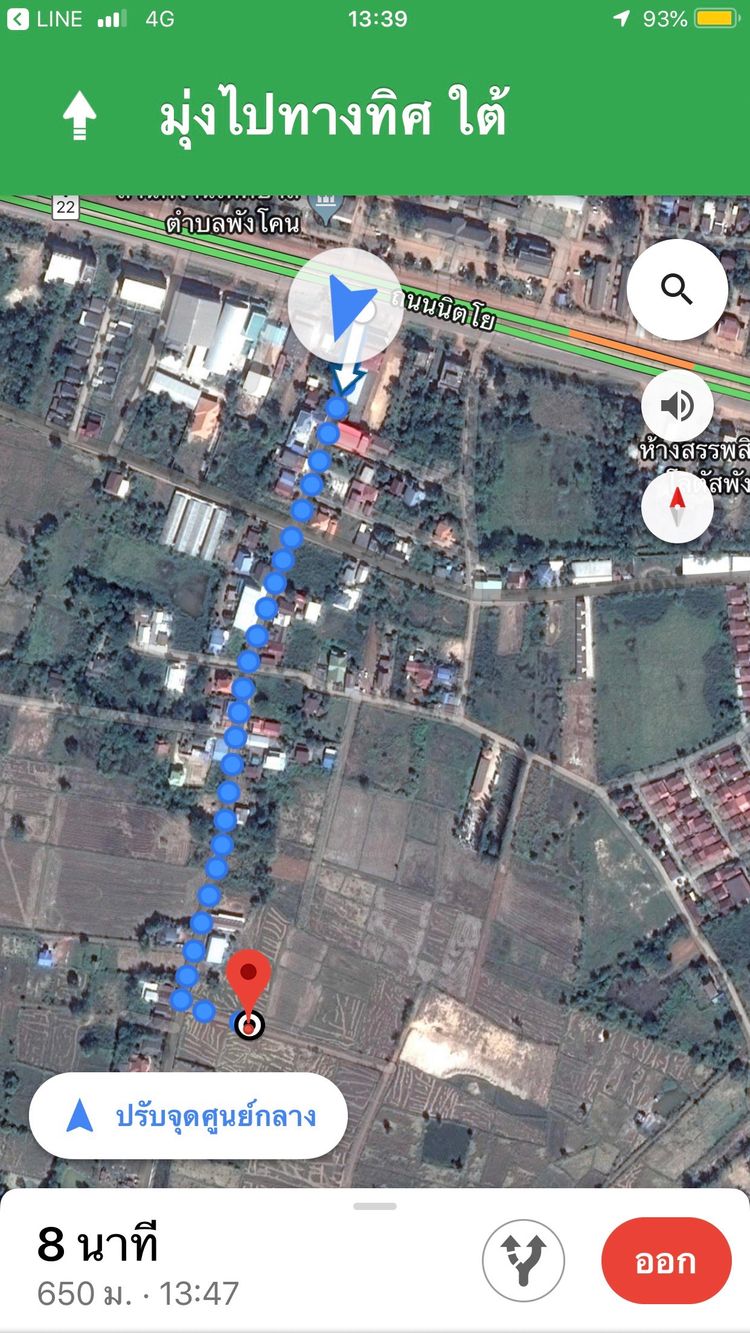Expand the trip details sheet handle
750x1333 pixels.
pyautogui.click(x=375, y=1206)
